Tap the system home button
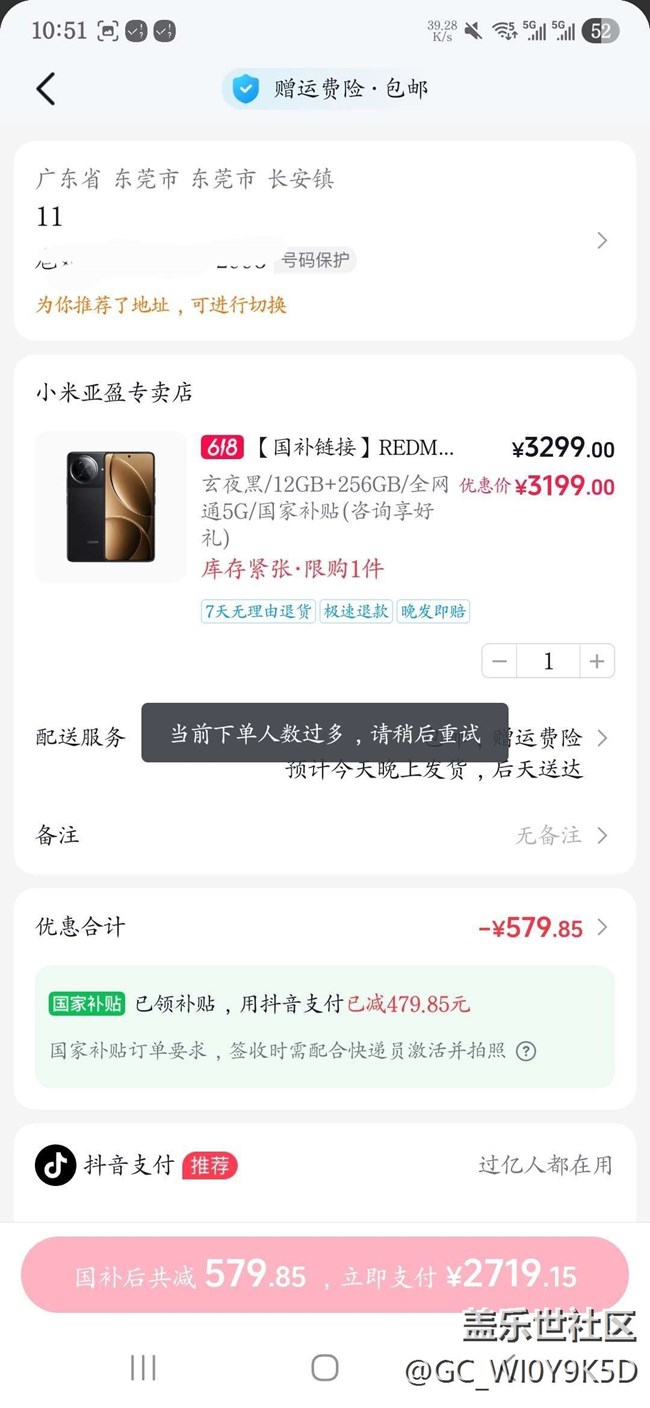650x1408 pixels. 325,1368
